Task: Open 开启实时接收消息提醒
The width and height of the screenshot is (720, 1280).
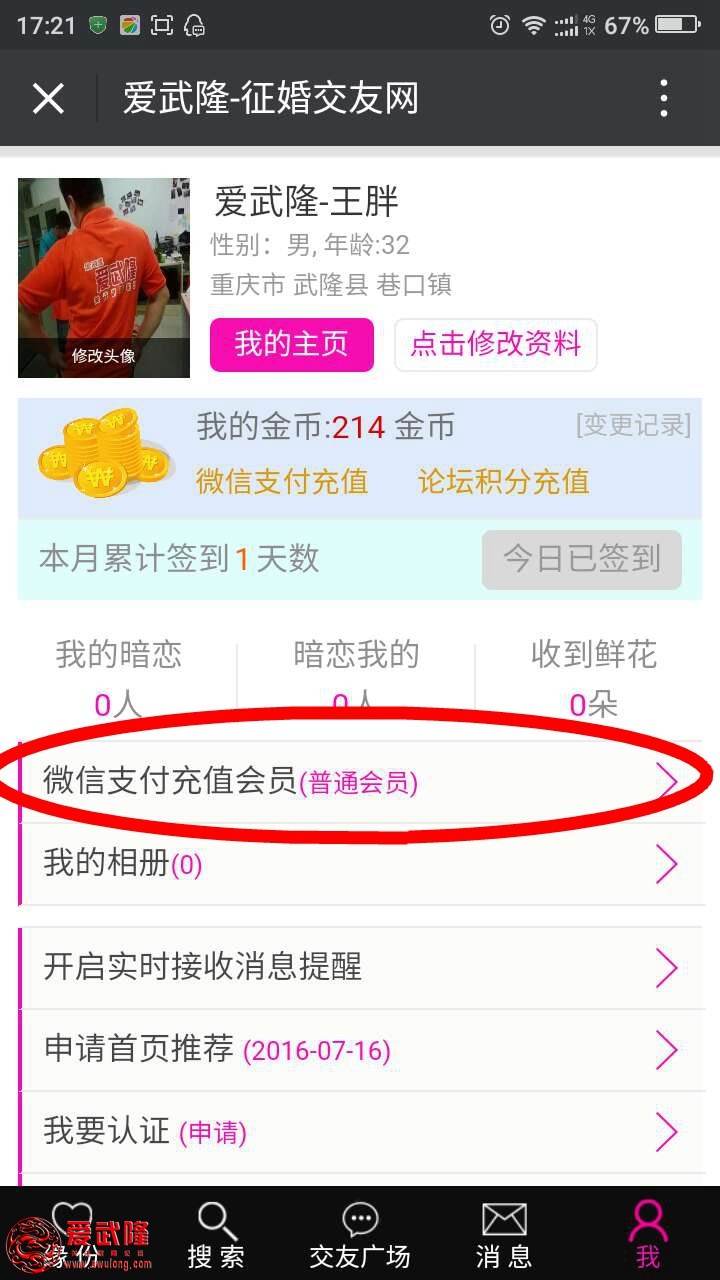Action: (360, 967)
